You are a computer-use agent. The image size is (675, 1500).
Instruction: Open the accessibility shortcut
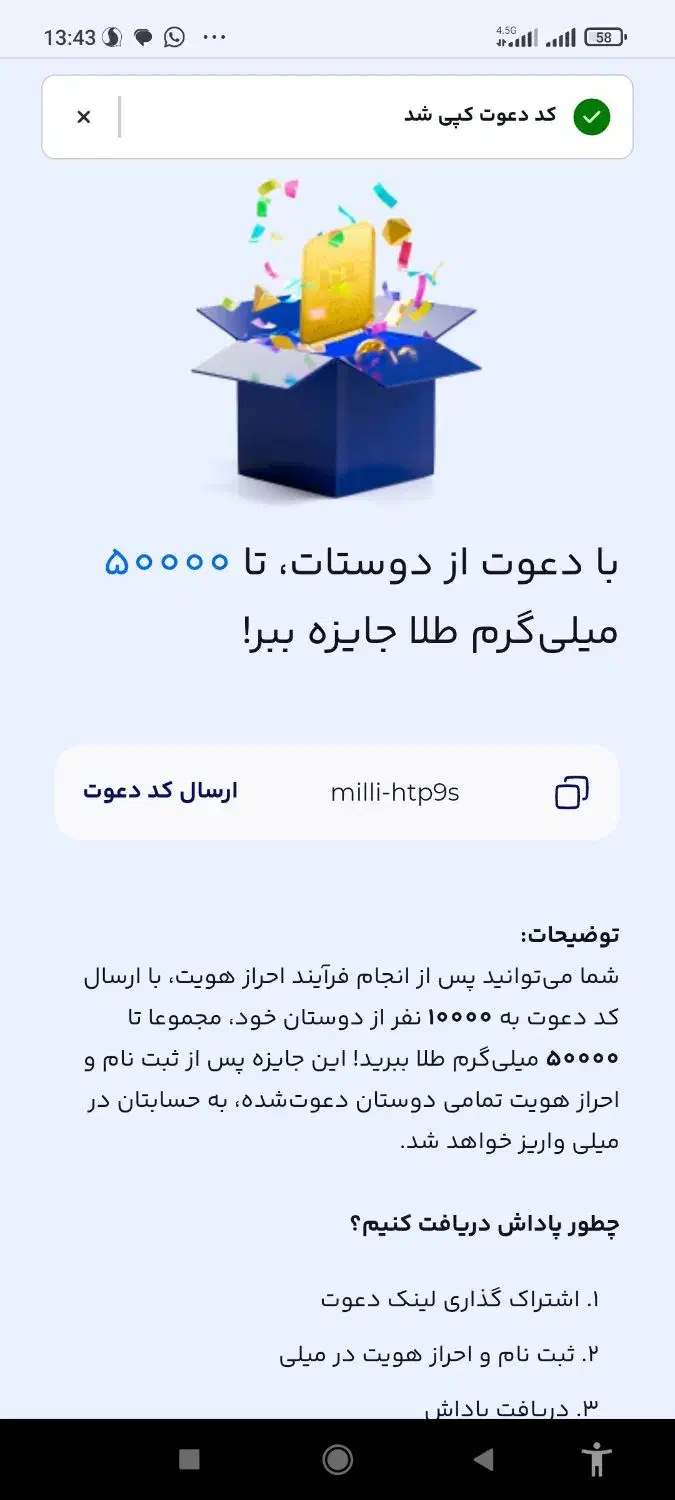[598, 1459]
